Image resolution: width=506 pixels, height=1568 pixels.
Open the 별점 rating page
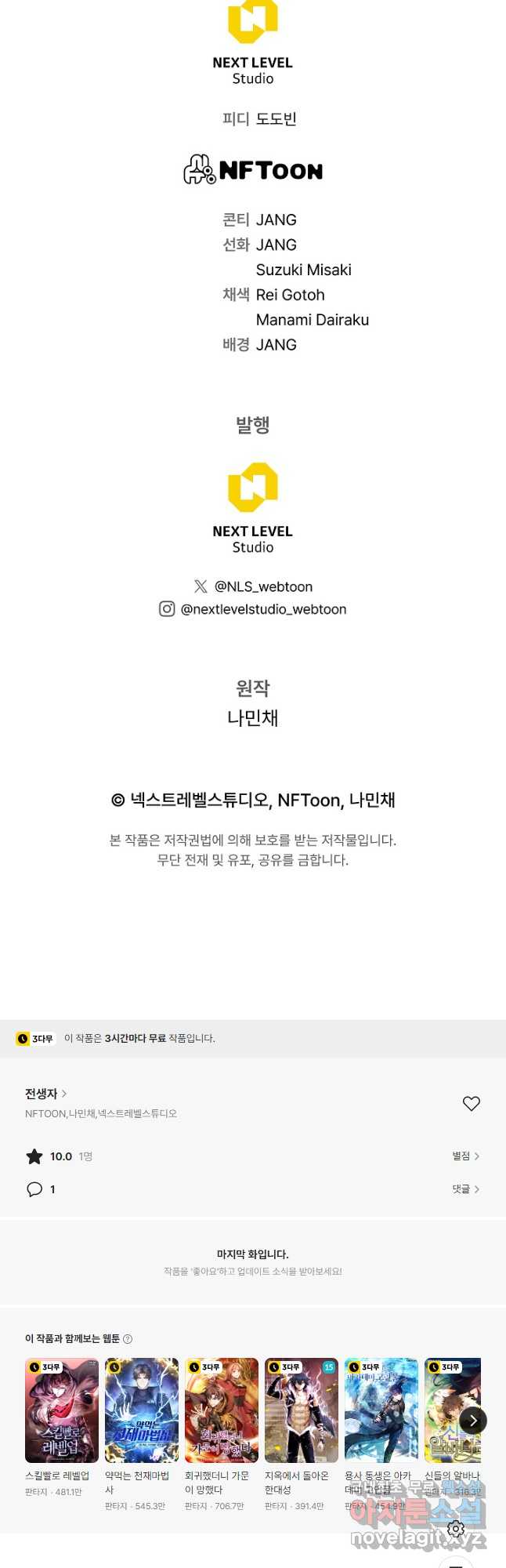coord(465,1156)
